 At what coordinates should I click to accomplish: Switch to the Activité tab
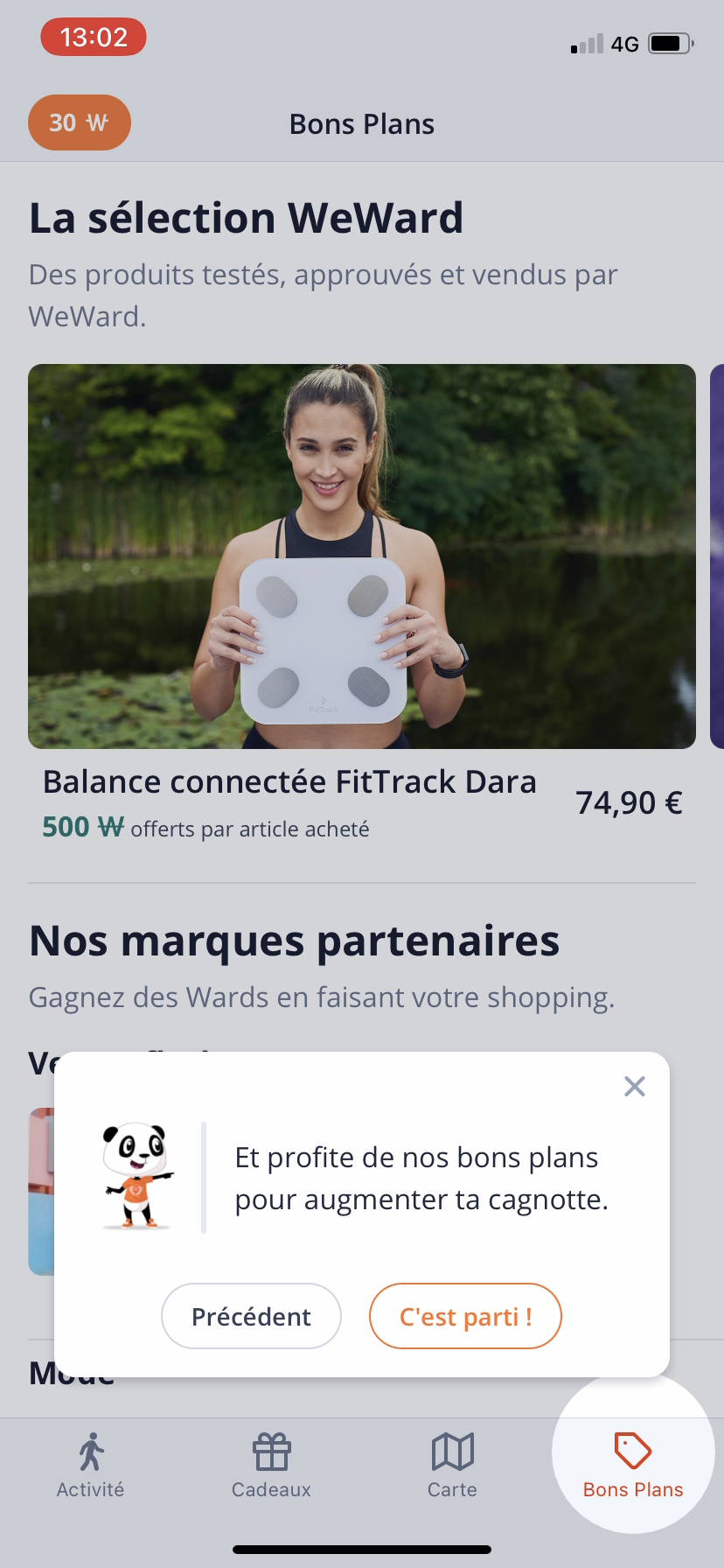[90, 1465]
